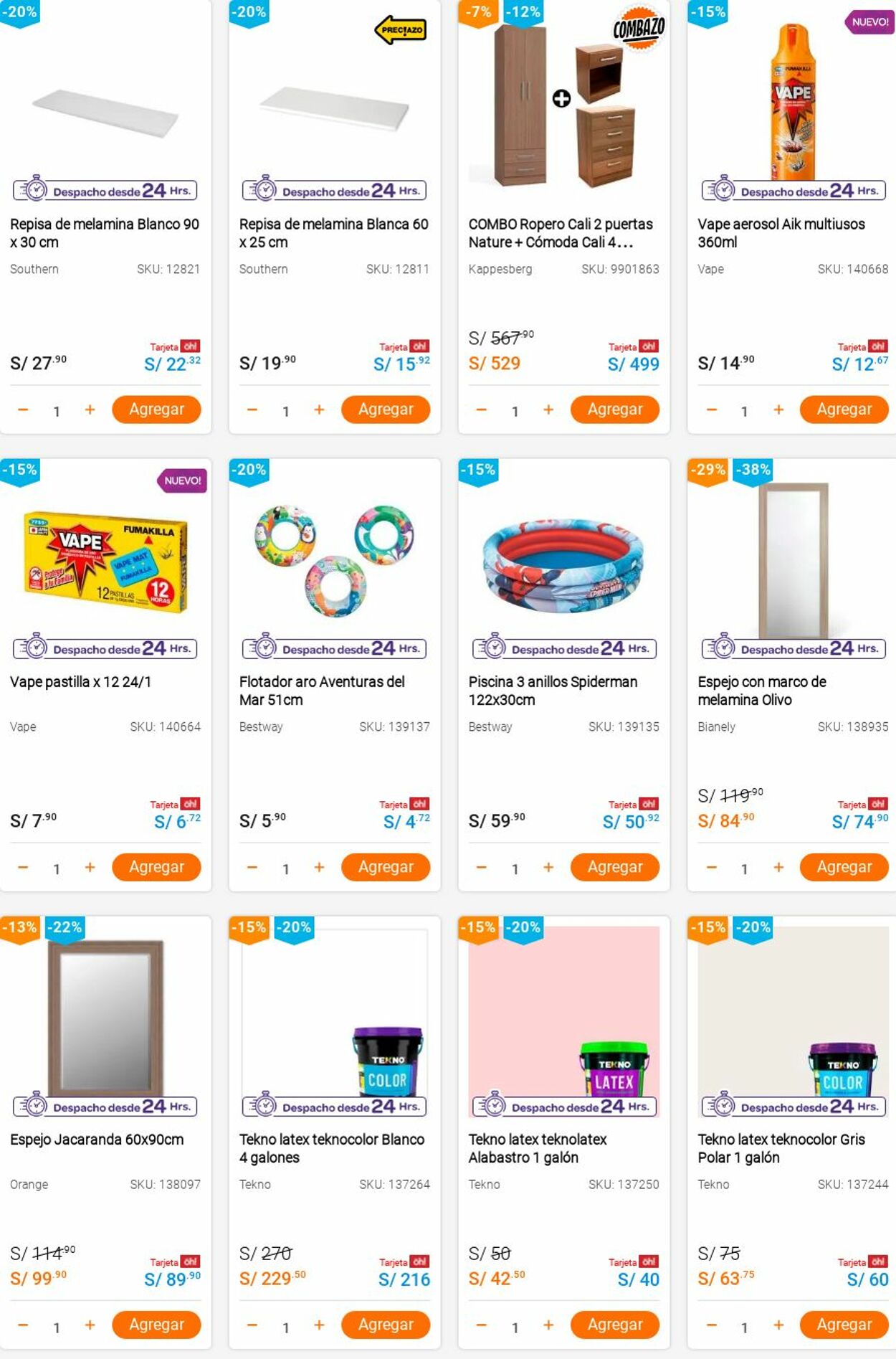Add Flotador aro Aventuras del Mar to cart
This screenshot has height=1359, width=896.
[x=385, y=867]
